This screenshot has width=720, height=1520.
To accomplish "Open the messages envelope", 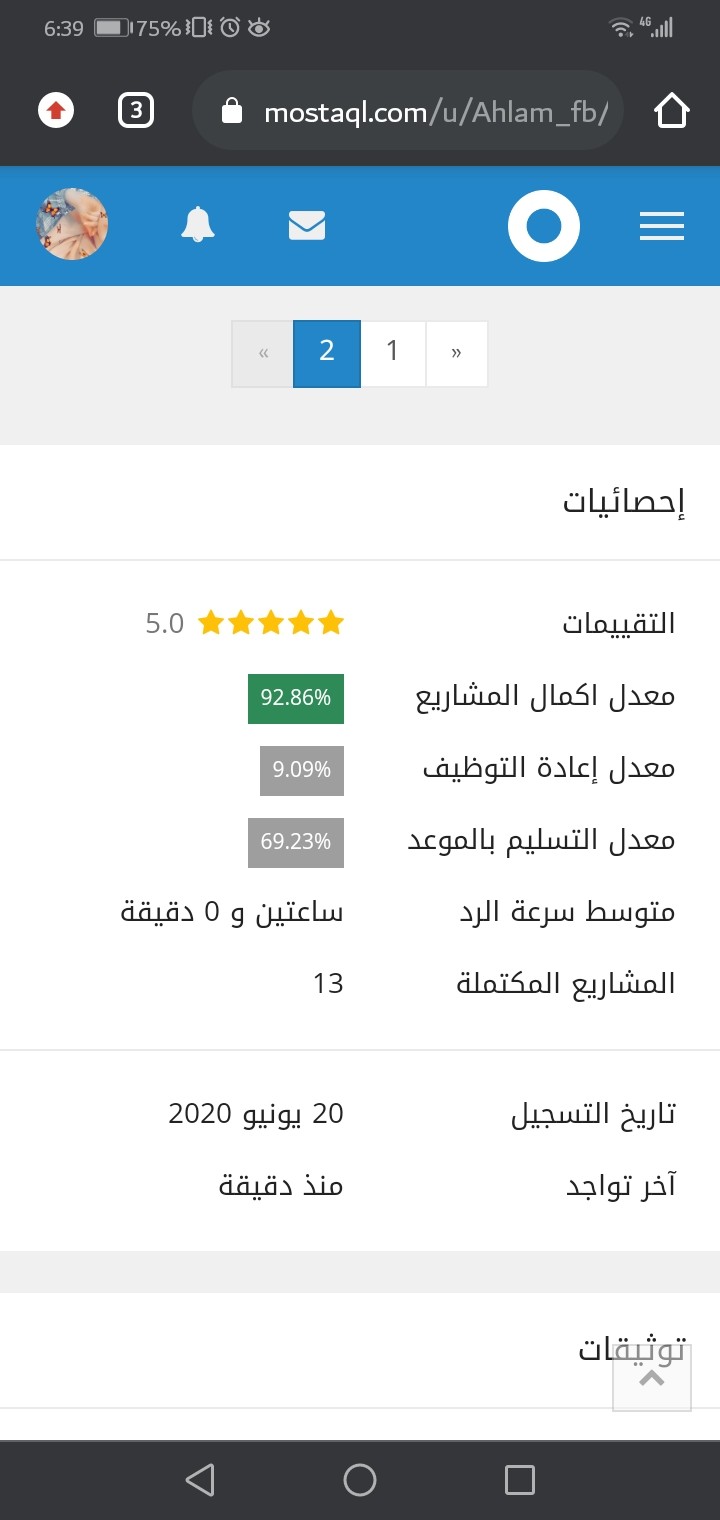I will click(x=307, y=226).
